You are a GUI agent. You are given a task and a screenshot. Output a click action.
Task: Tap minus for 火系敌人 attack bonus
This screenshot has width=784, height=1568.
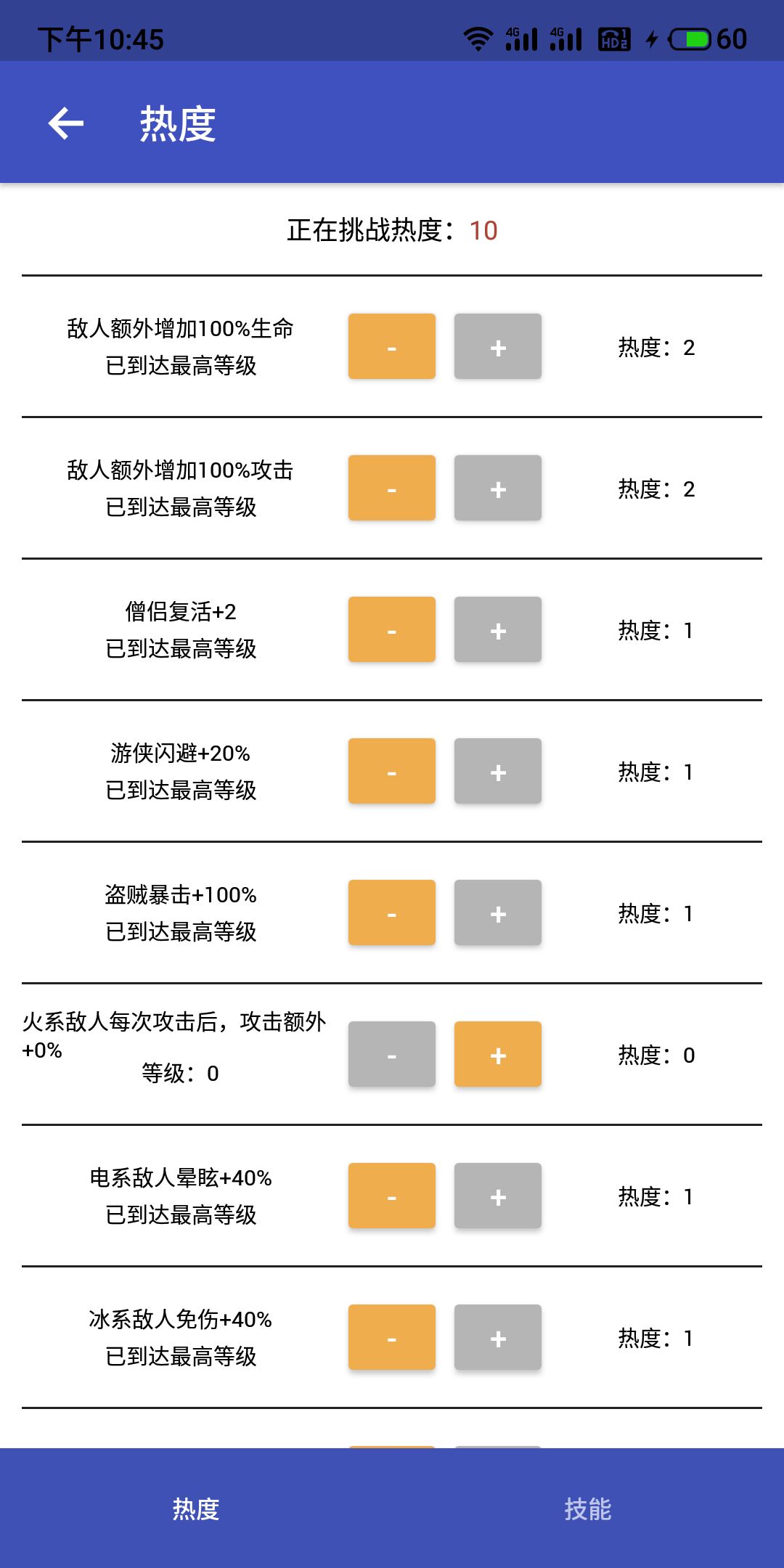392,1054
